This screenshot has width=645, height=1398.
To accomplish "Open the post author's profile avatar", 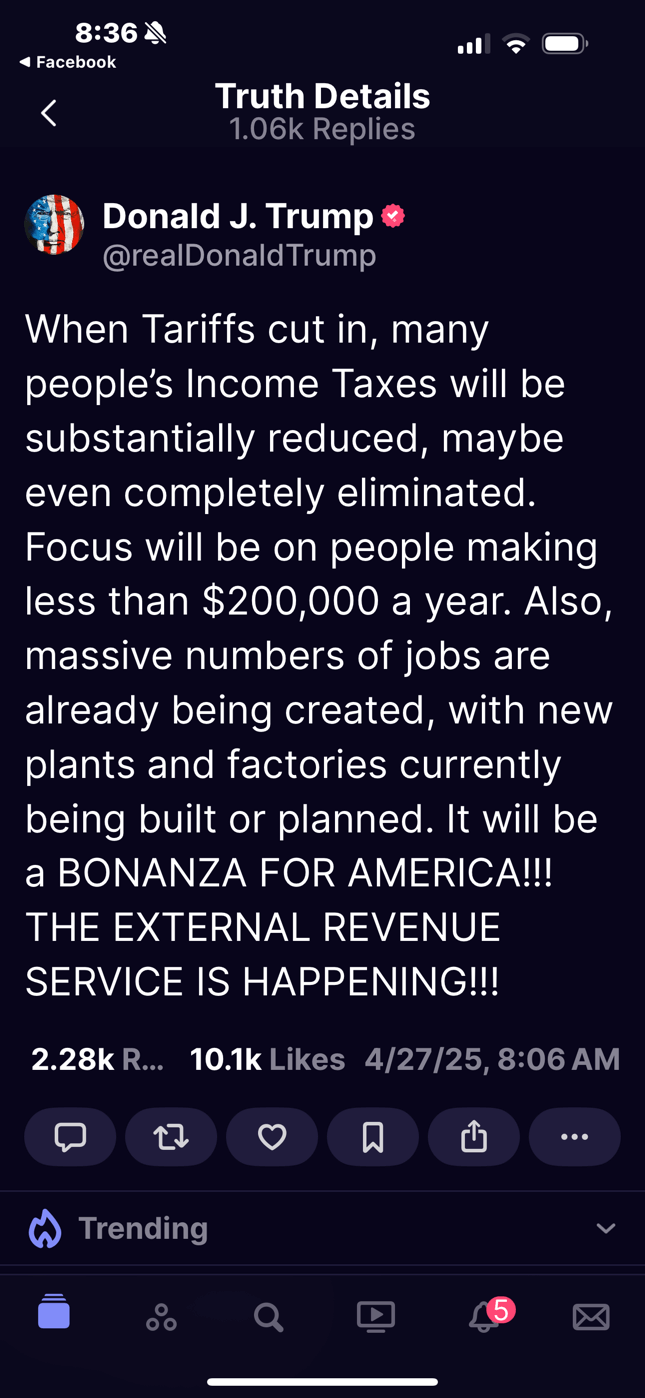I will point(54,225).
